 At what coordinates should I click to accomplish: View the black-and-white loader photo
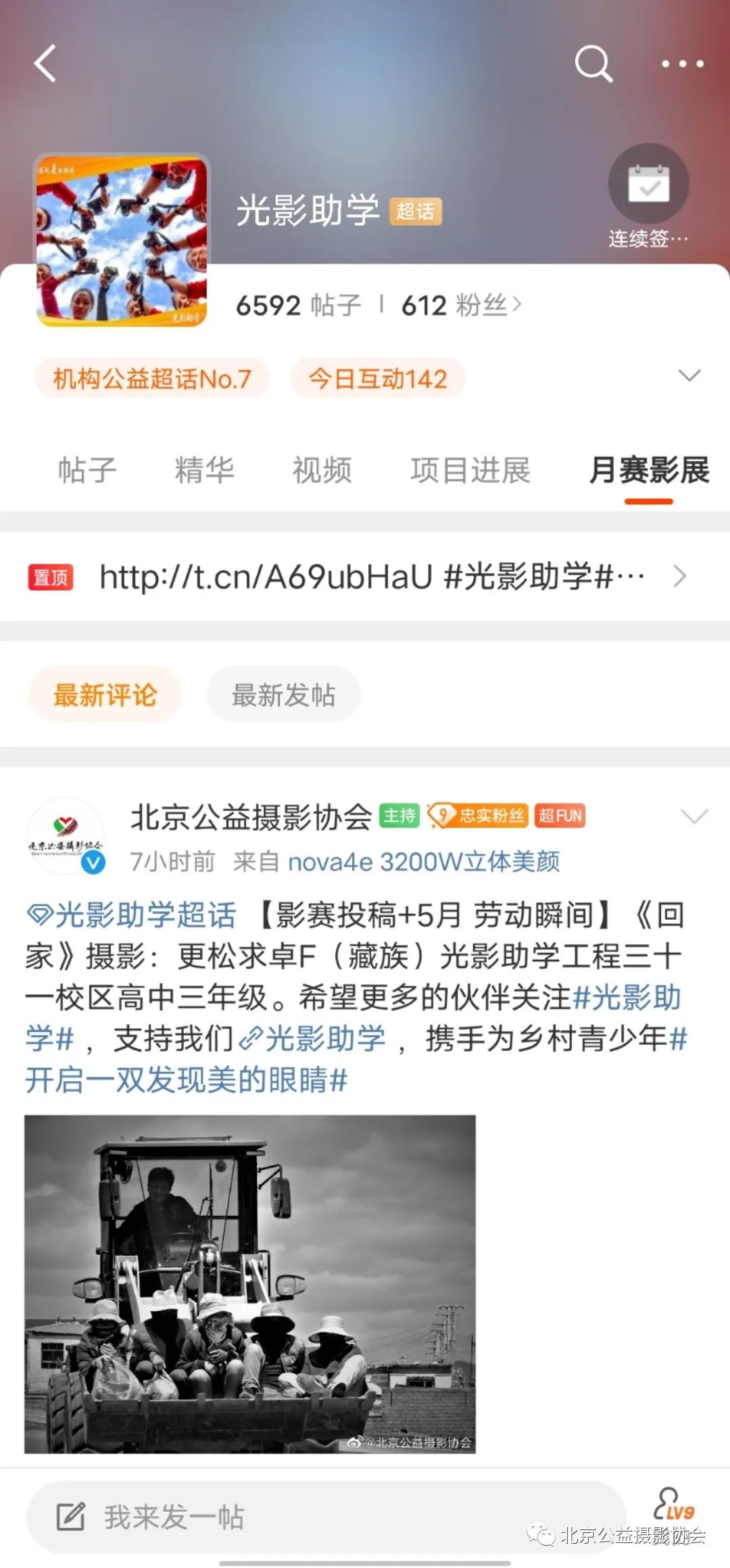pyautogui.click(x=250, y=1284)
